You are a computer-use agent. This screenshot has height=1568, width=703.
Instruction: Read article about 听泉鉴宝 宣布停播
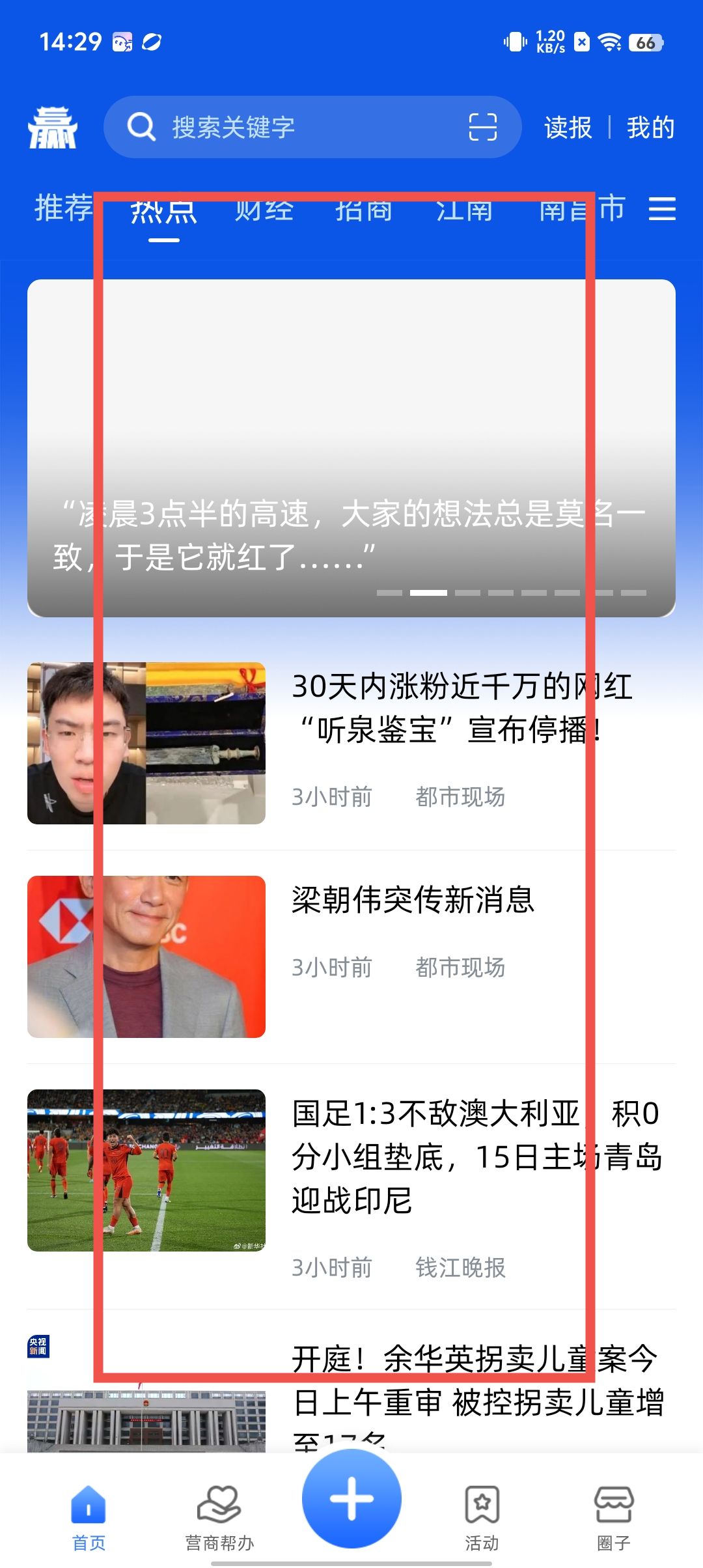click(461, 708)
